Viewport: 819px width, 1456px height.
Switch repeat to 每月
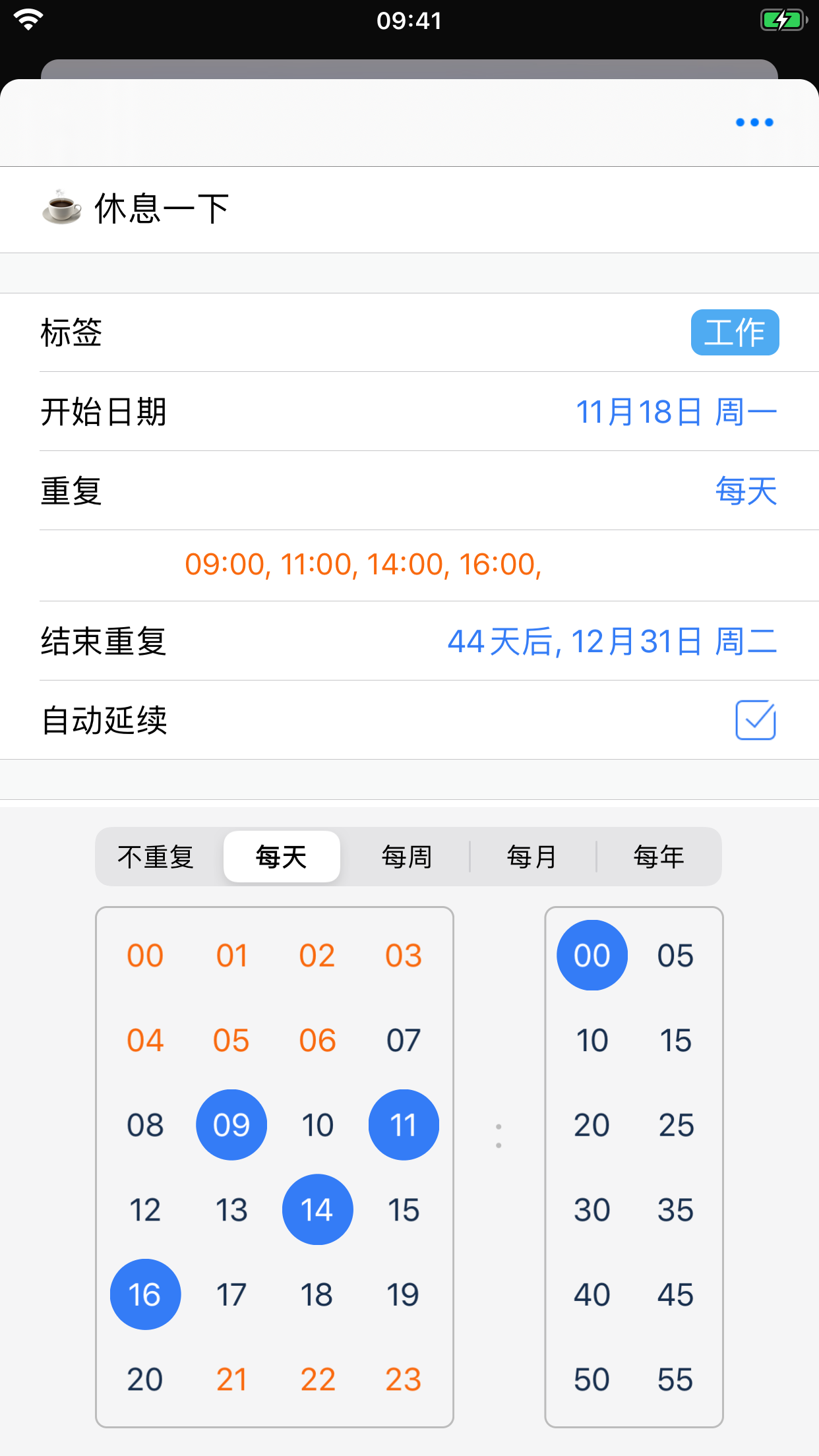532,857
